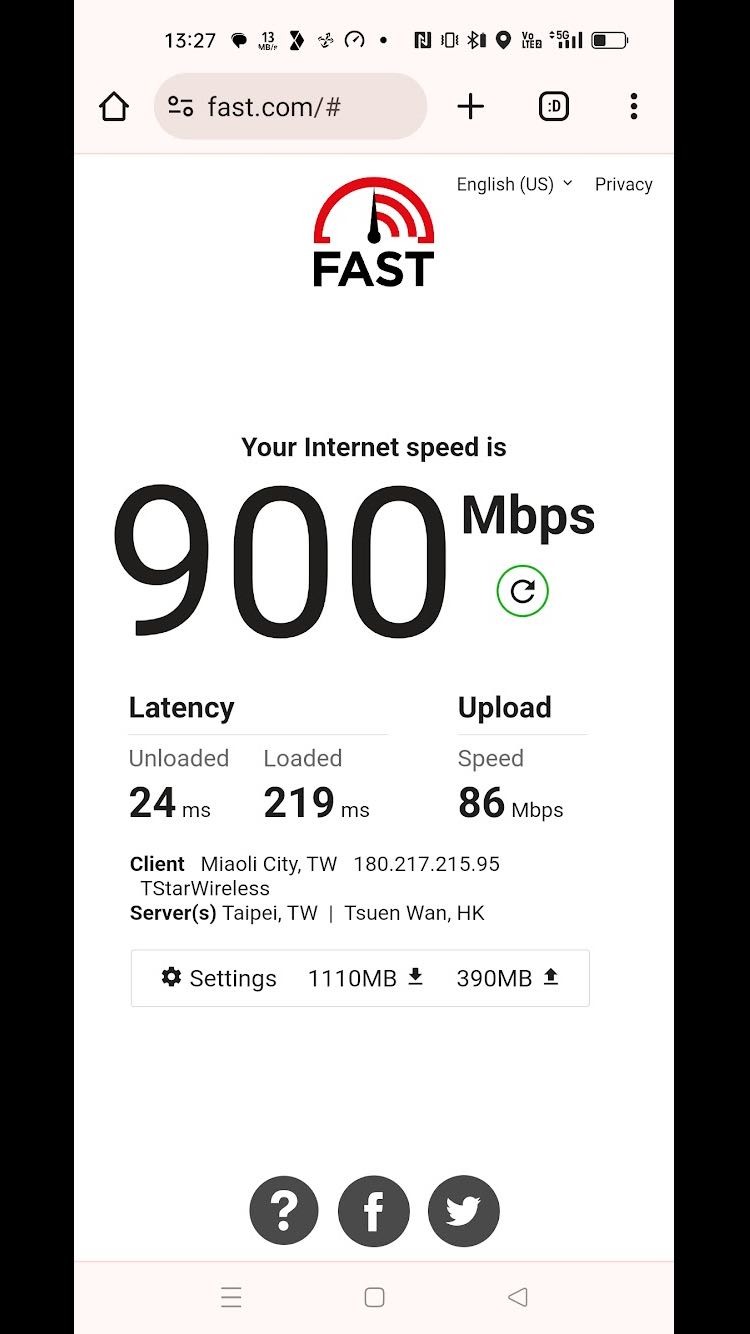
Task: Open recent apps from navigation bar
Action: click(x=231, y=1297)
